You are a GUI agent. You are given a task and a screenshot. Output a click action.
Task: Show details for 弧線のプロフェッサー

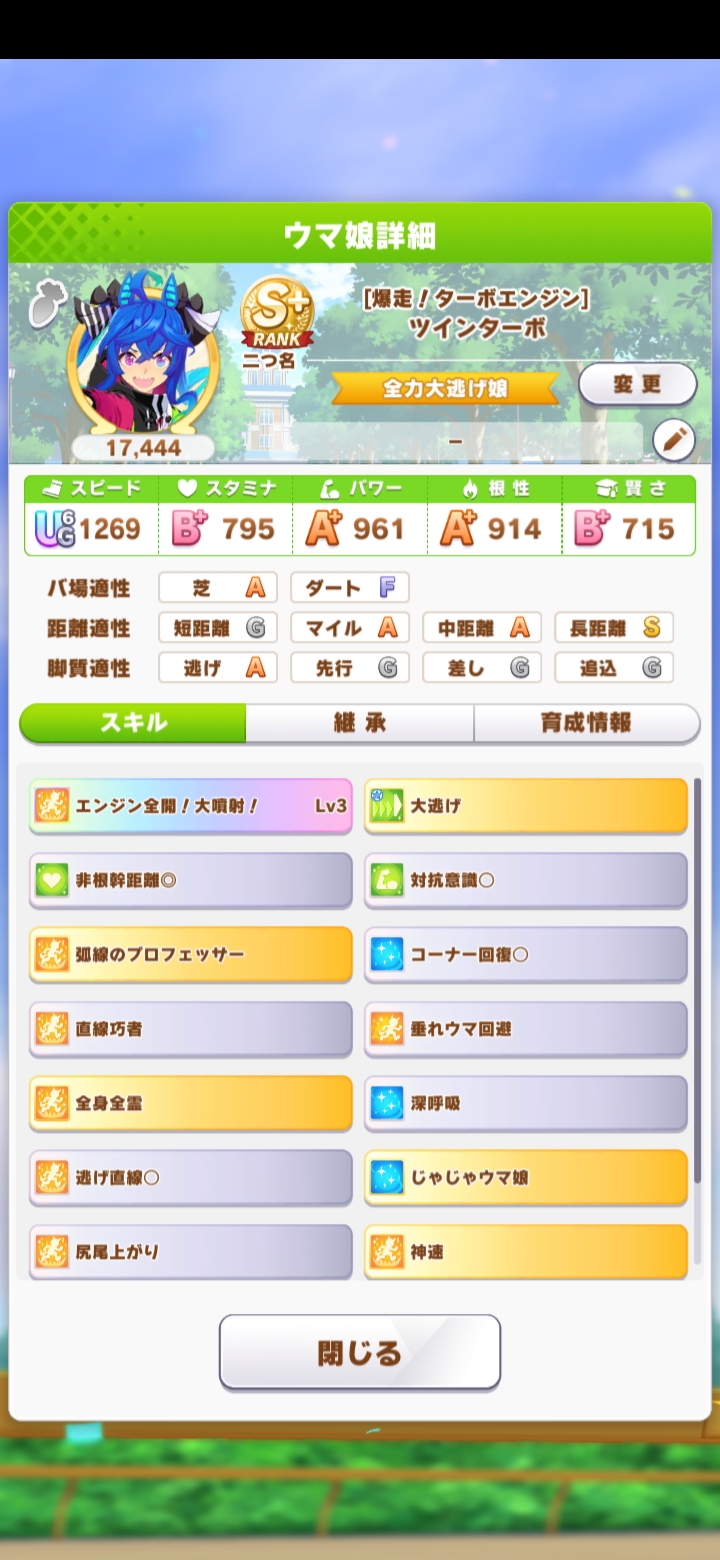[190, 954]
